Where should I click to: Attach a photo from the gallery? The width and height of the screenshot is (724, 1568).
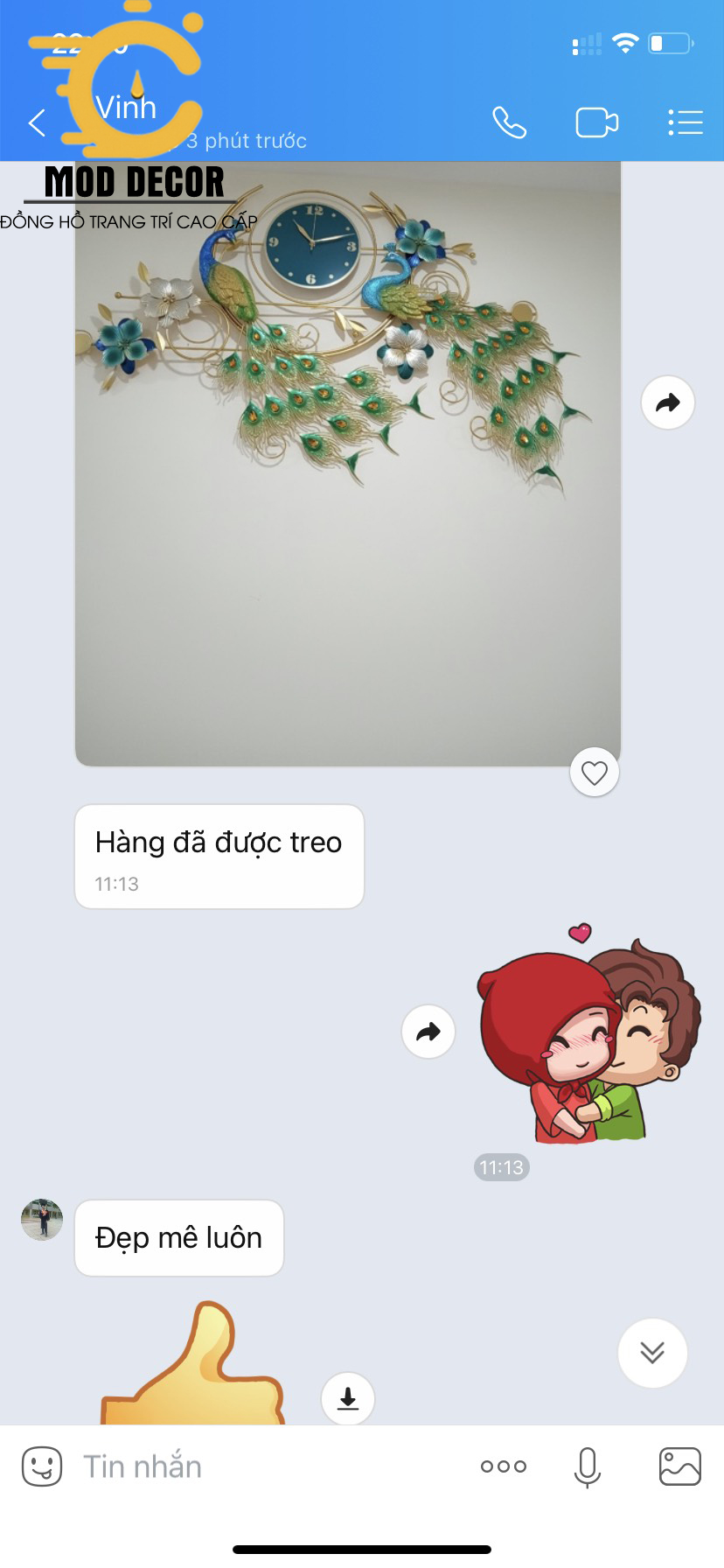(x=680, y=1466)
